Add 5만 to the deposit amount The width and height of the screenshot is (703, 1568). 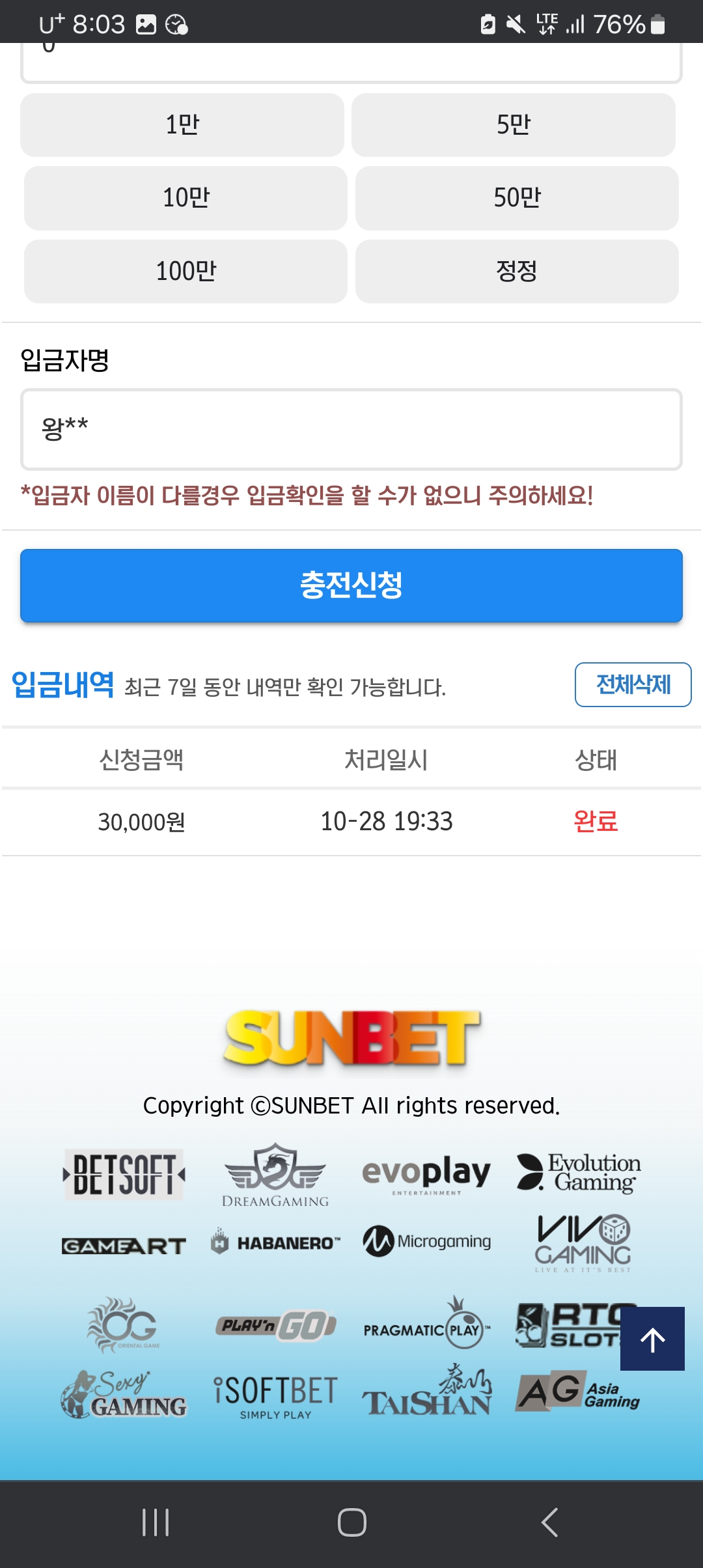coord(513,125)
